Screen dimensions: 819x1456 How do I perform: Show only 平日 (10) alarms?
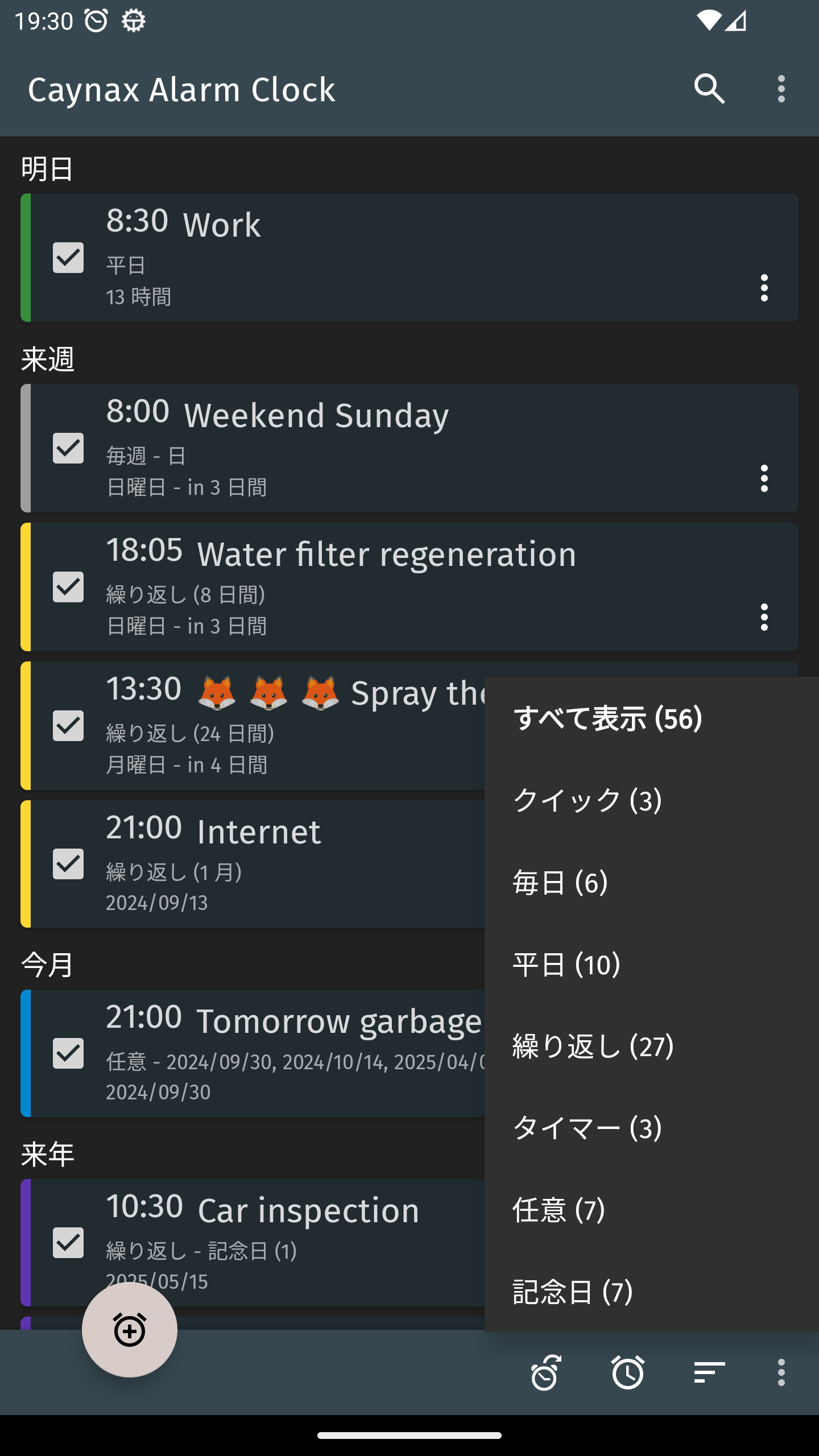click(x=566, y=965)
